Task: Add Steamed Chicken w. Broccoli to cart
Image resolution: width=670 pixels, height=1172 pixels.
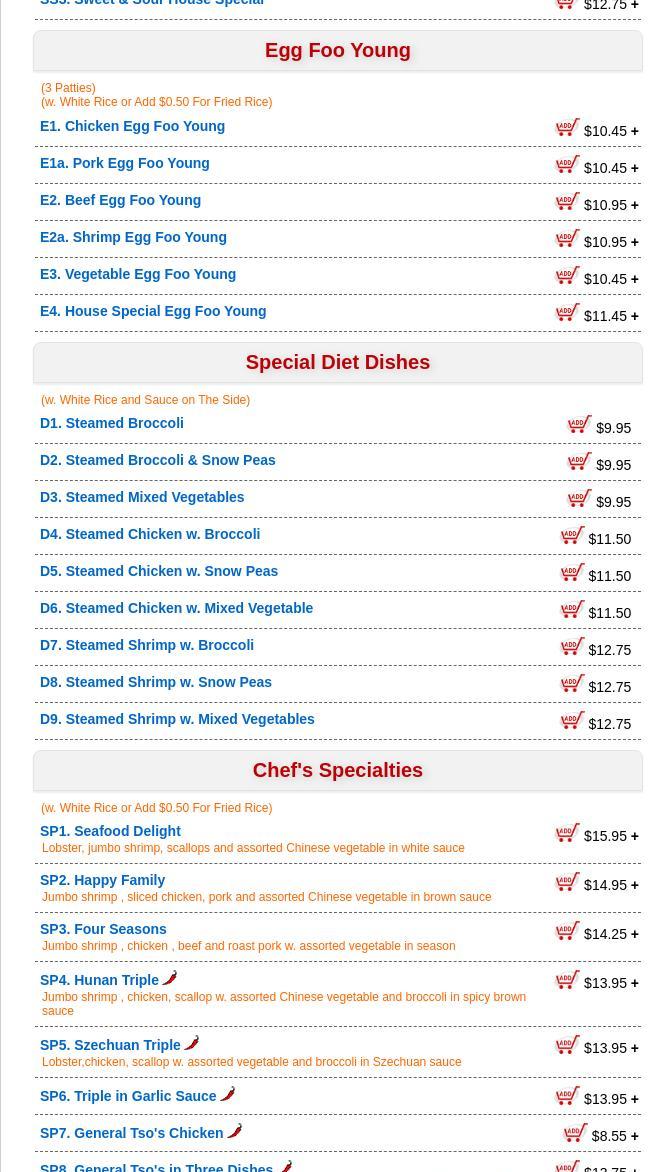Action: pyautogui.click(x=573, y=536)
